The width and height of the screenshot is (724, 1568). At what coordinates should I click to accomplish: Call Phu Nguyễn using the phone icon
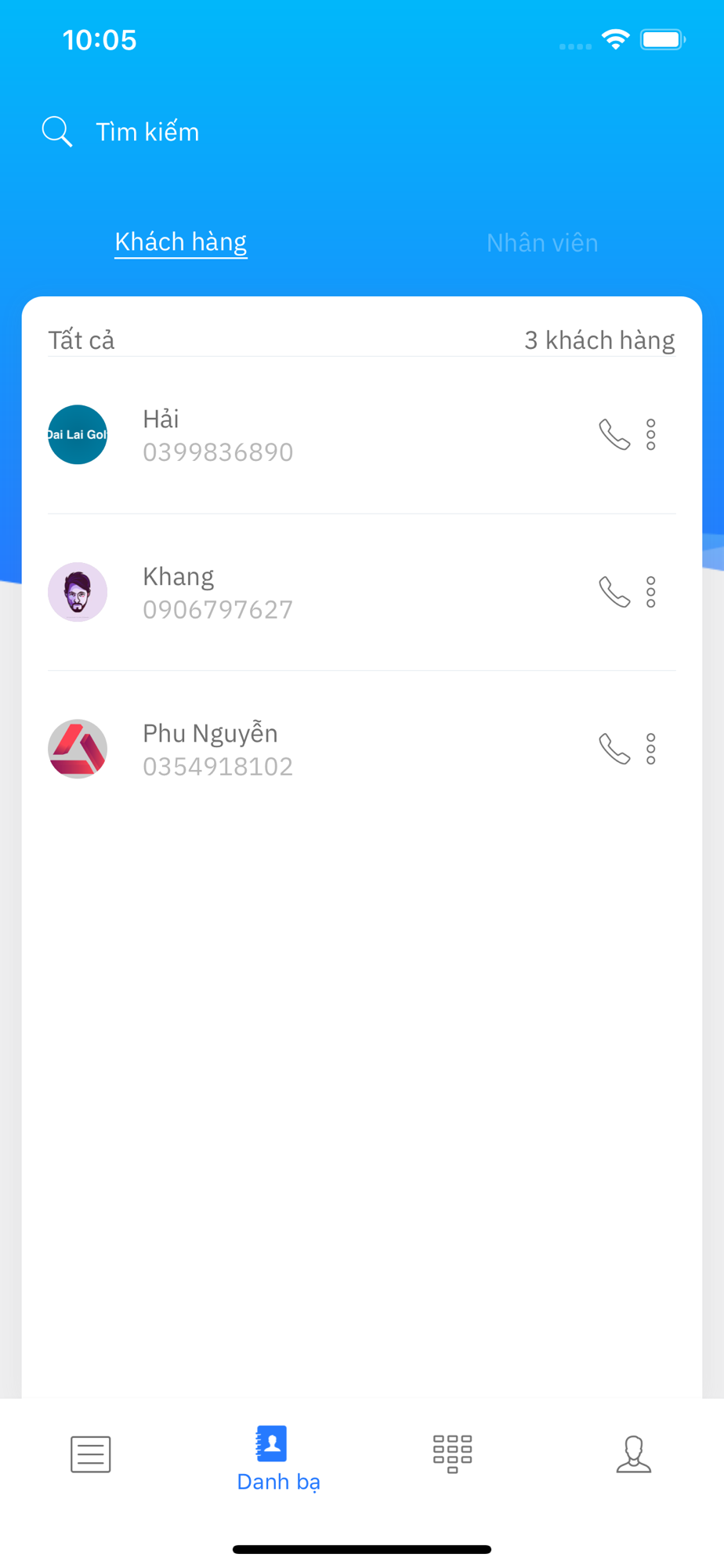click(x=614, y=749)
